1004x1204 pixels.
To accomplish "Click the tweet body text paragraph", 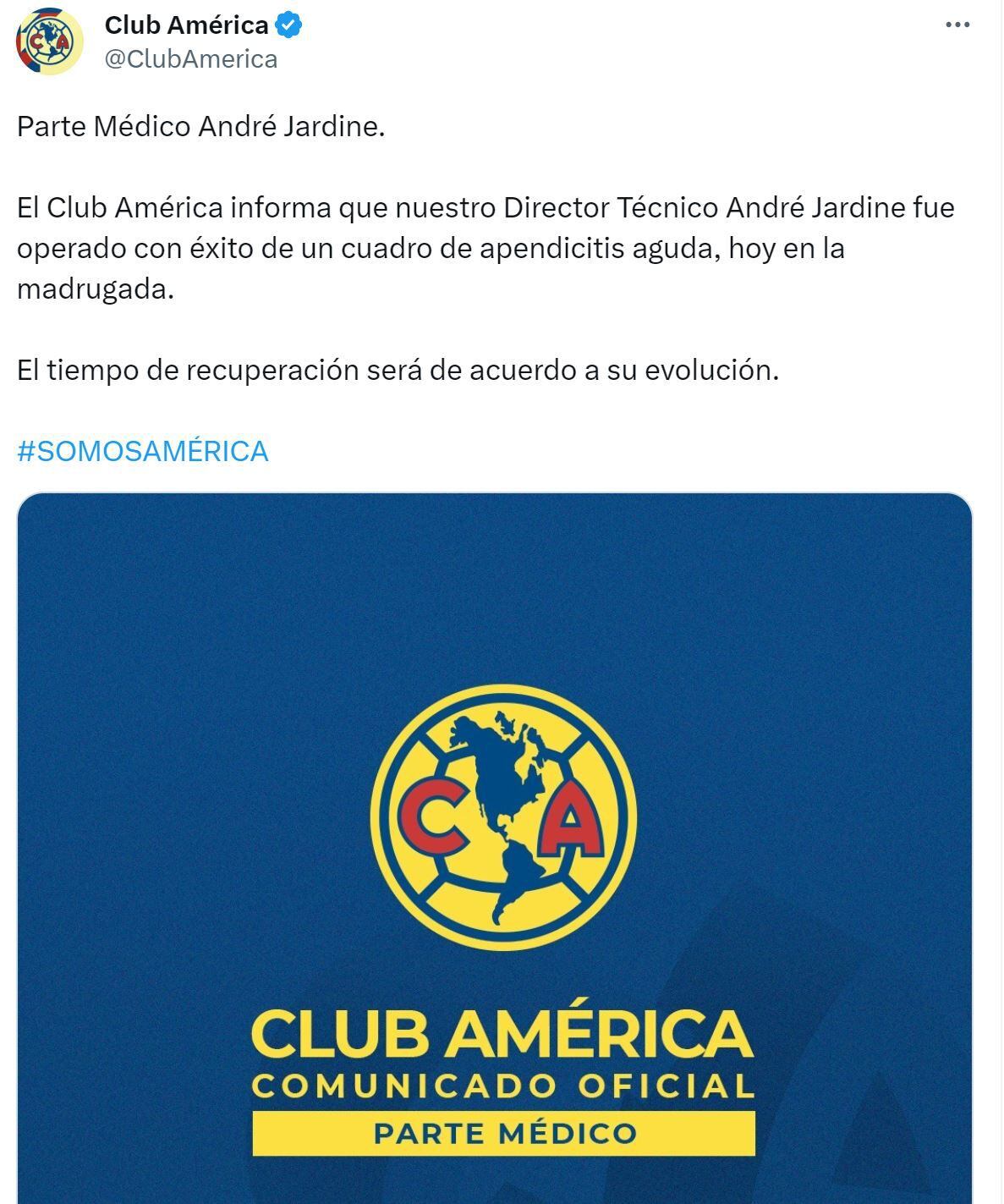I will (x=423, y=245).
